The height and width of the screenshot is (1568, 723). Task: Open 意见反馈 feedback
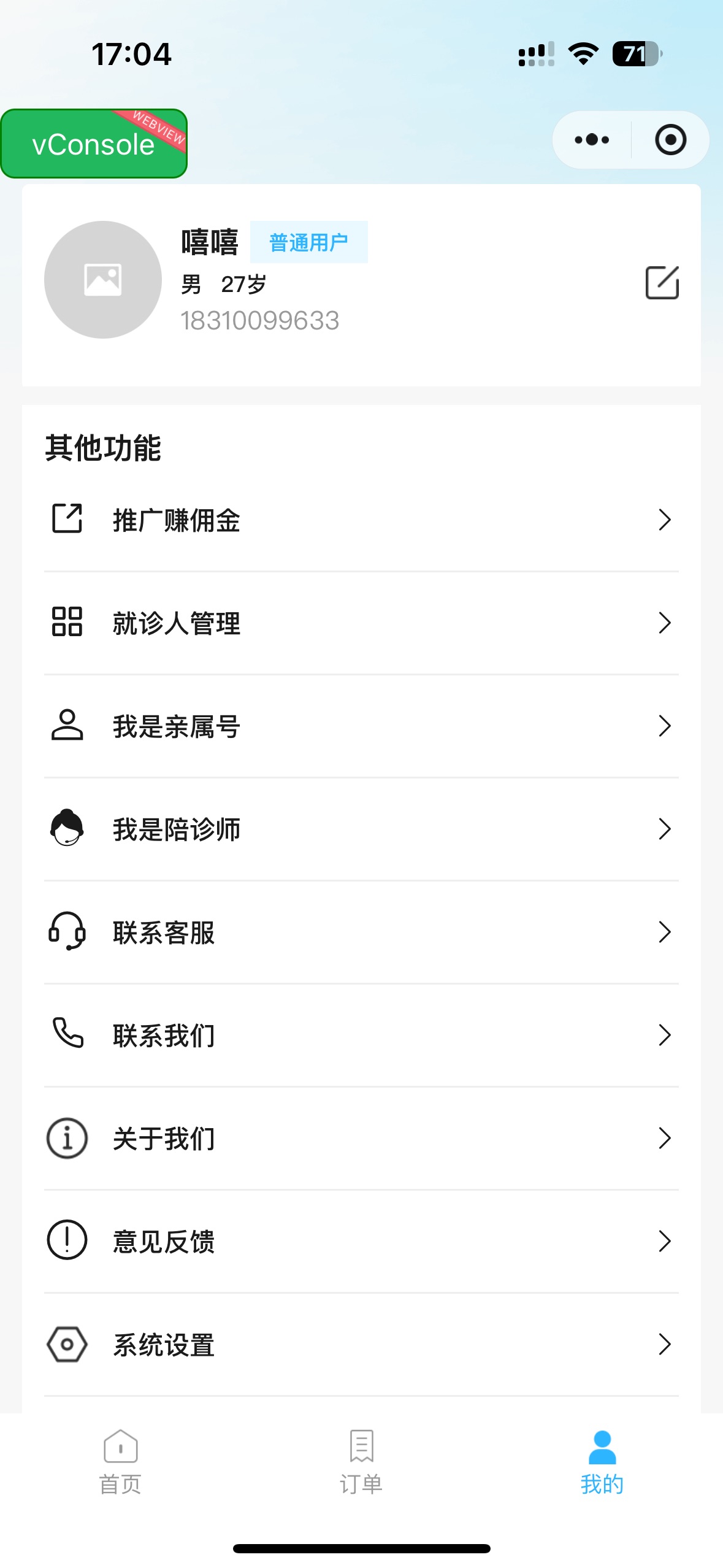(x=361, y=1242)
